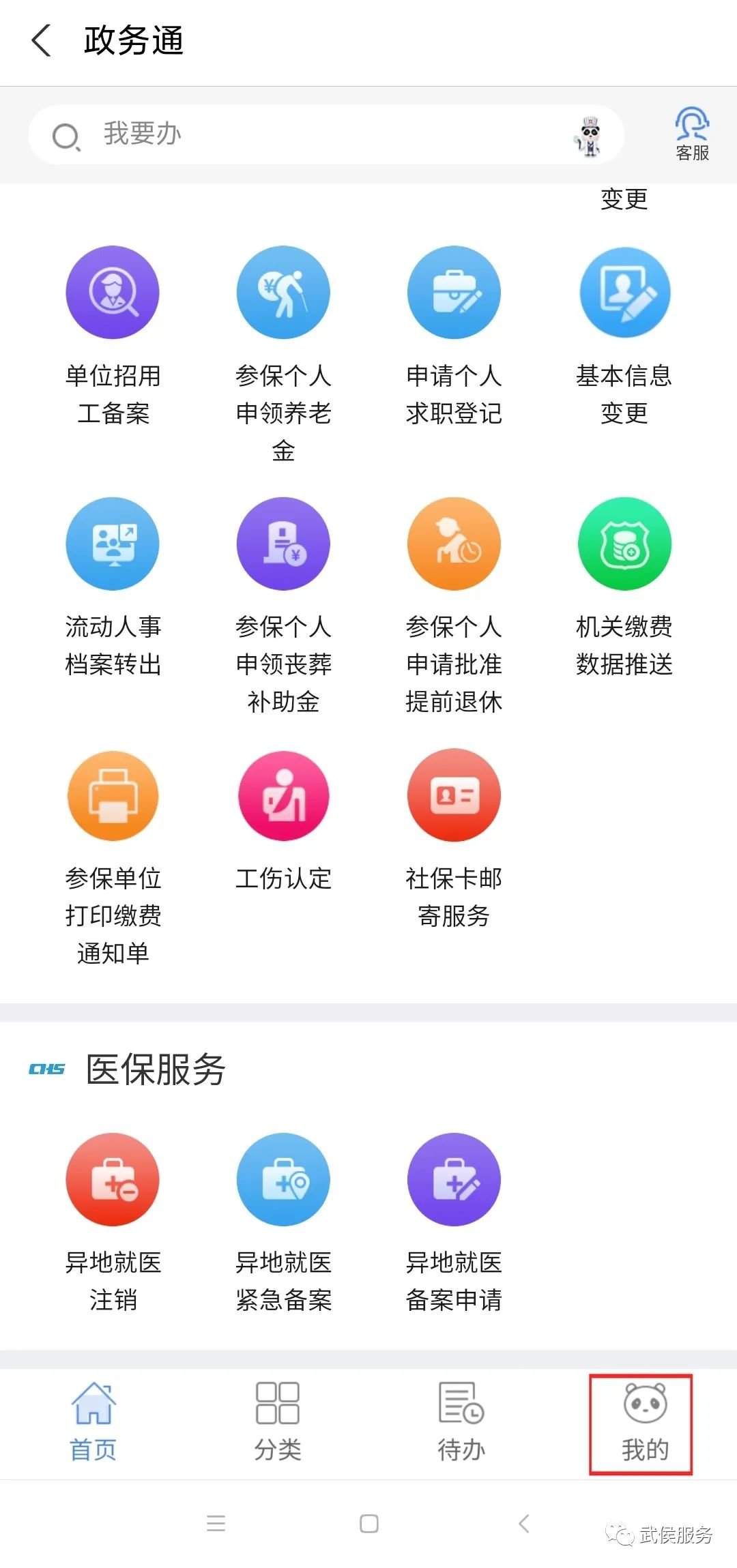This screenshot has height=1568, width=737.
Task: Choose 基本信息变更 service
Action: pos(624,293)
